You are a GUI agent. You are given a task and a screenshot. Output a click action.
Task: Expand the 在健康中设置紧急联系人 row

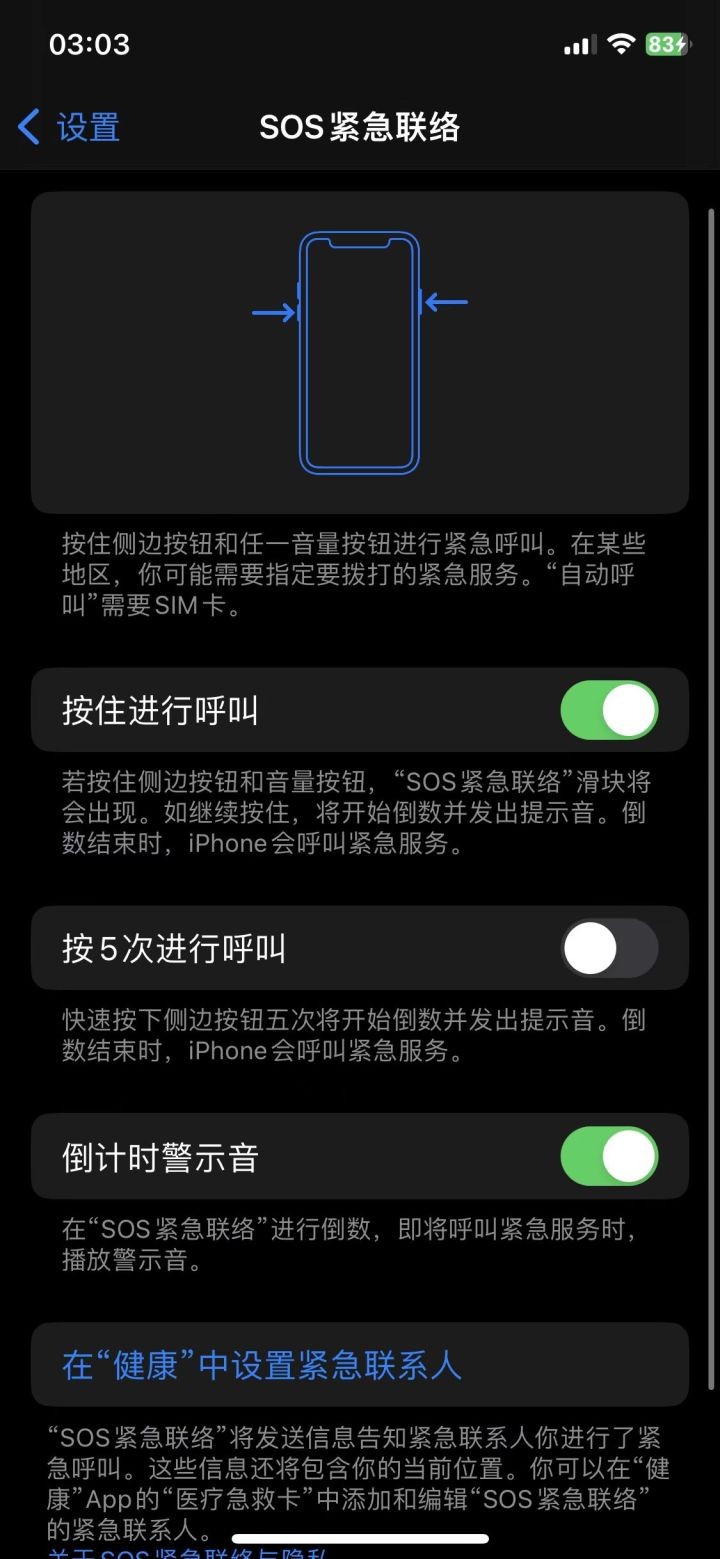[358, 1363]
